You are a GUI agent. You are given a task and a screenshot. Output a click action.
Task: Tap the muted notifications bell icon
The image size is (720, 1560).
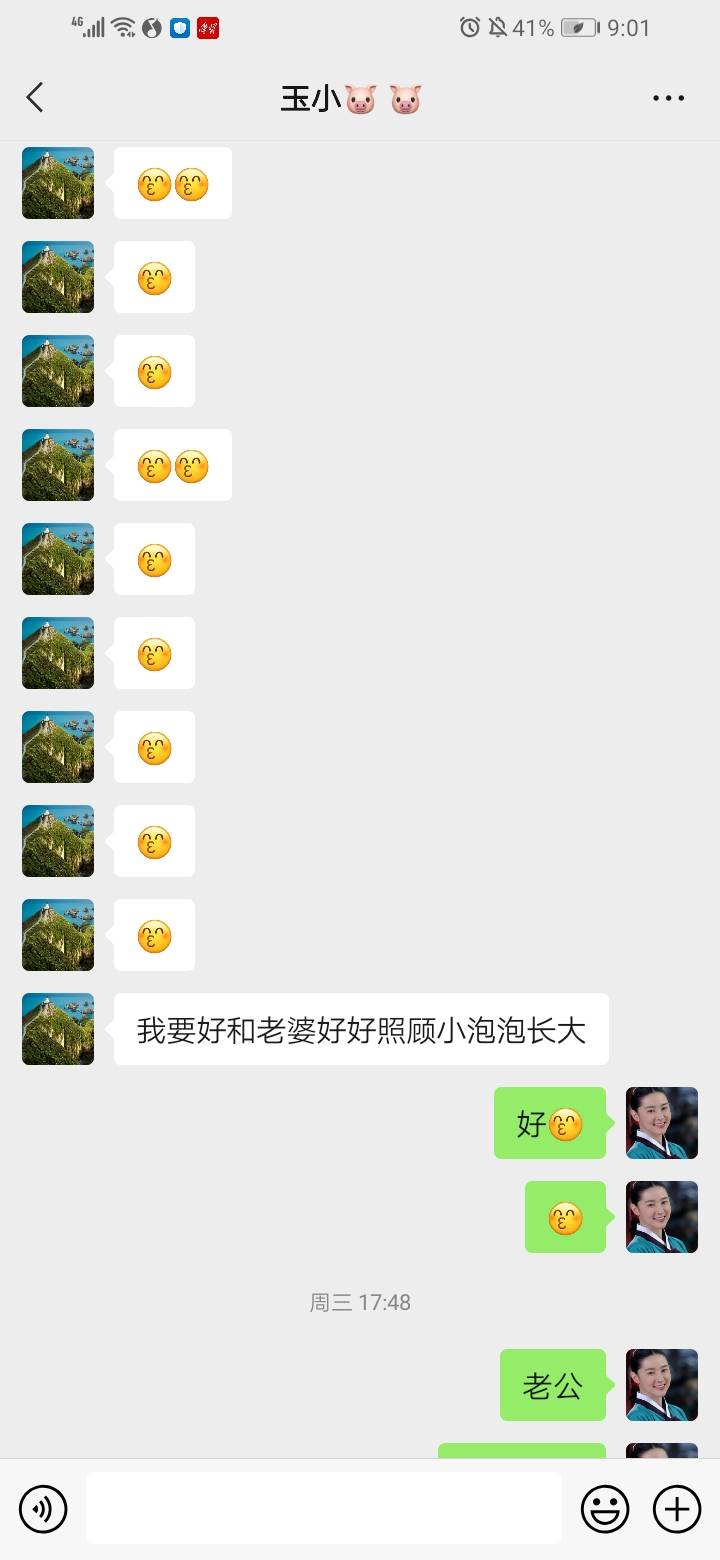pos(497,28)
